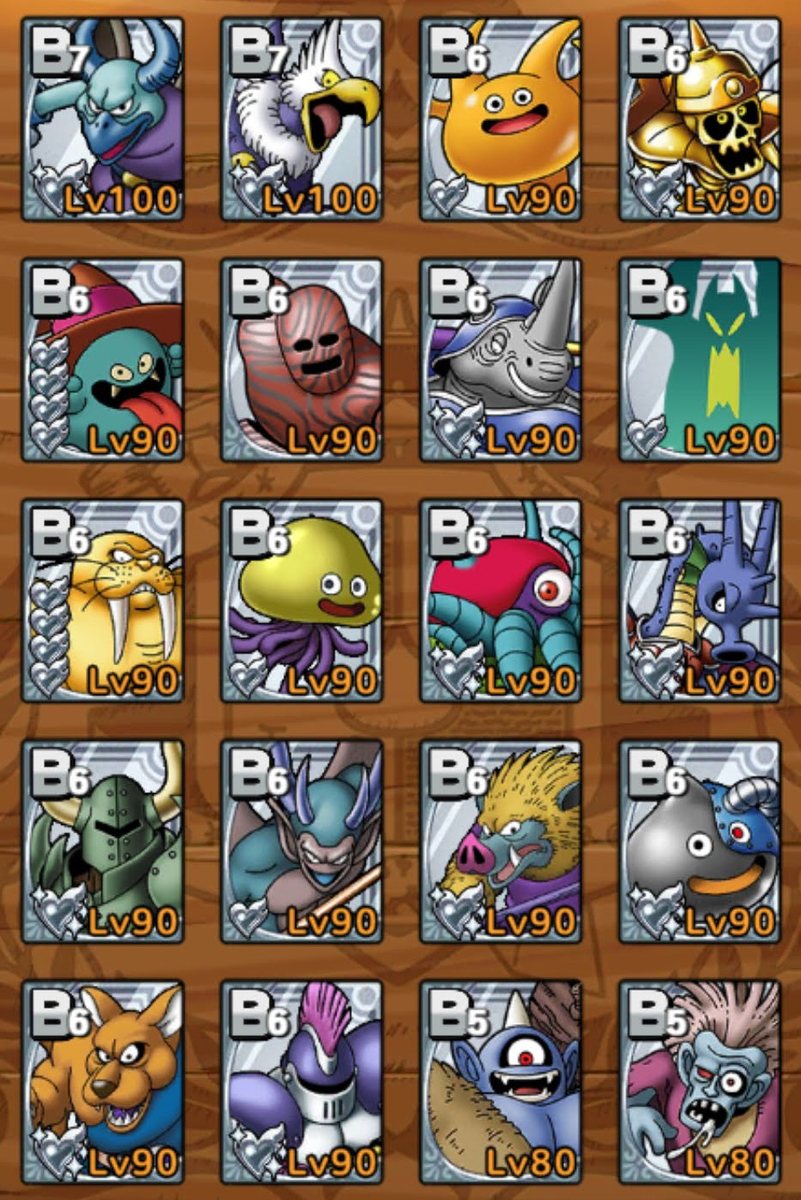Open the white eagle monster Lv100 card

tap(302, 120)
